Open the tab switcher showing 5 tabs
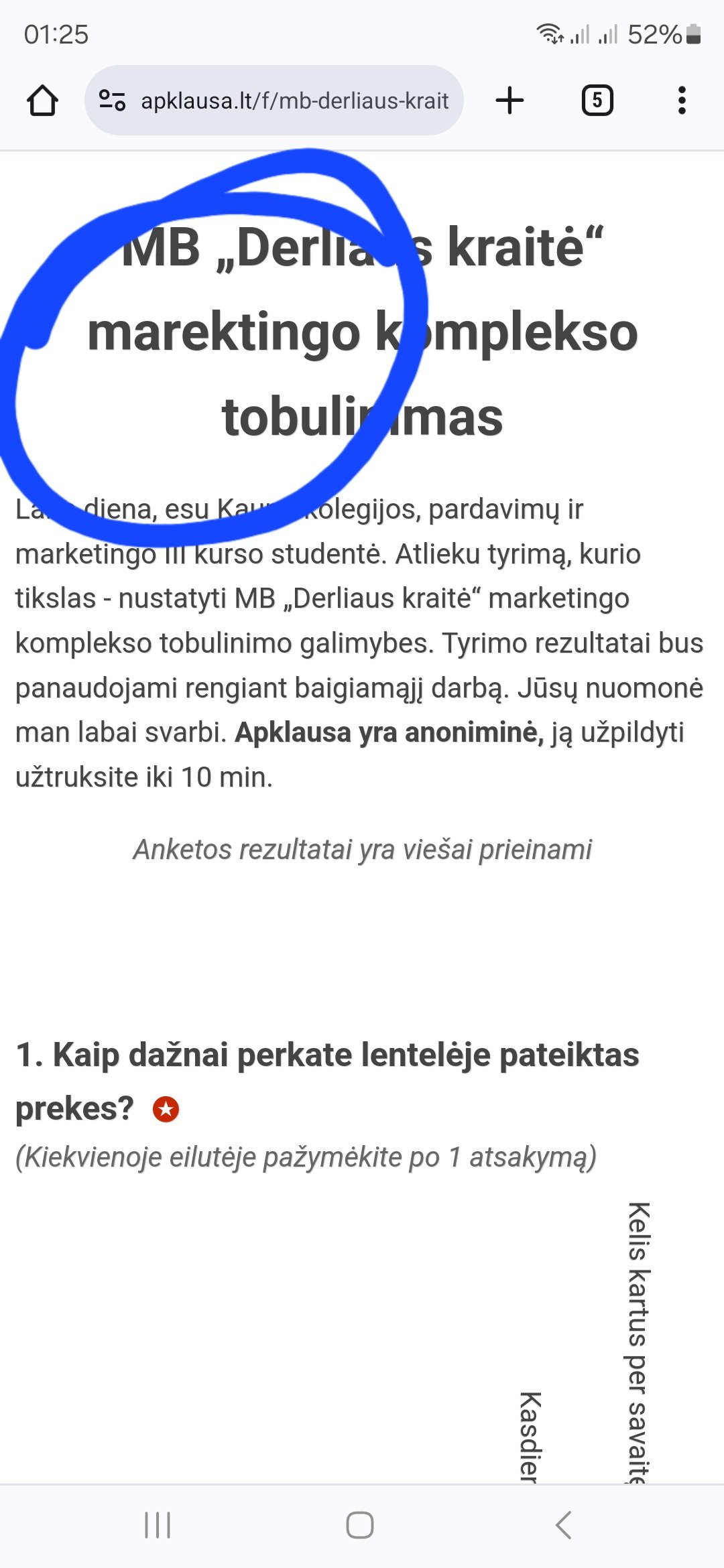 click(597, 101)
